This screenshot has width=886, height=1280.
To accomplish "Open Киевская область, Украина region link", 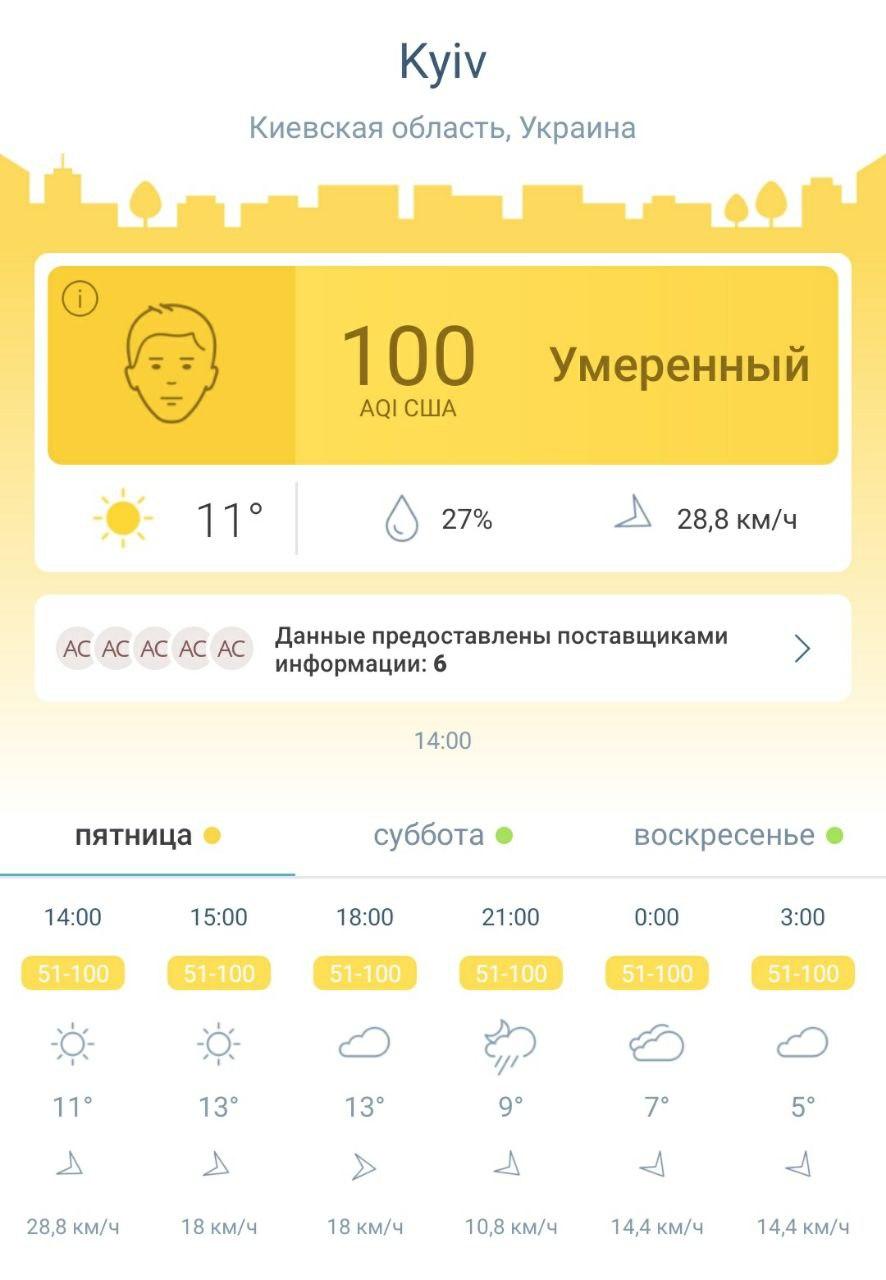I will tap(442, 126).
